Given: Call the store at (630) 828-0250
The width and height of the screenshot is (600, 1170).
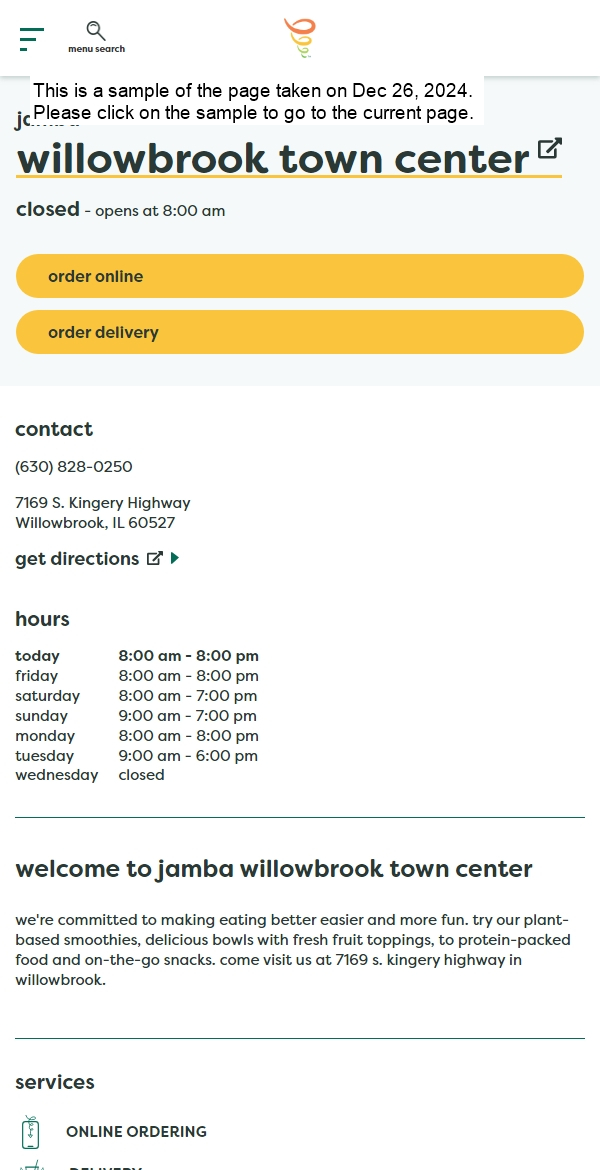Looking at the screenshot, I should tap(74, 467).
